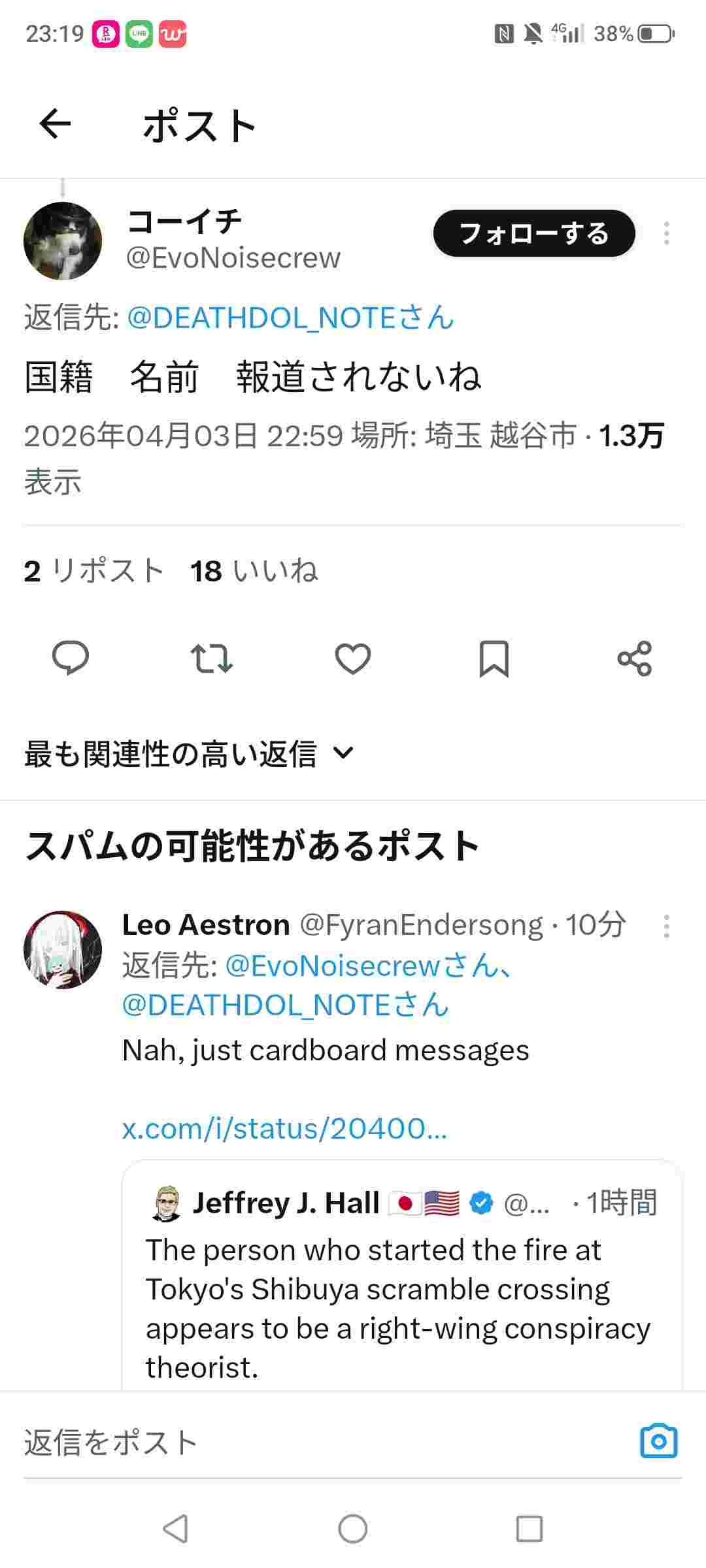View the 2 リポスト list

(x=93, y=571)
